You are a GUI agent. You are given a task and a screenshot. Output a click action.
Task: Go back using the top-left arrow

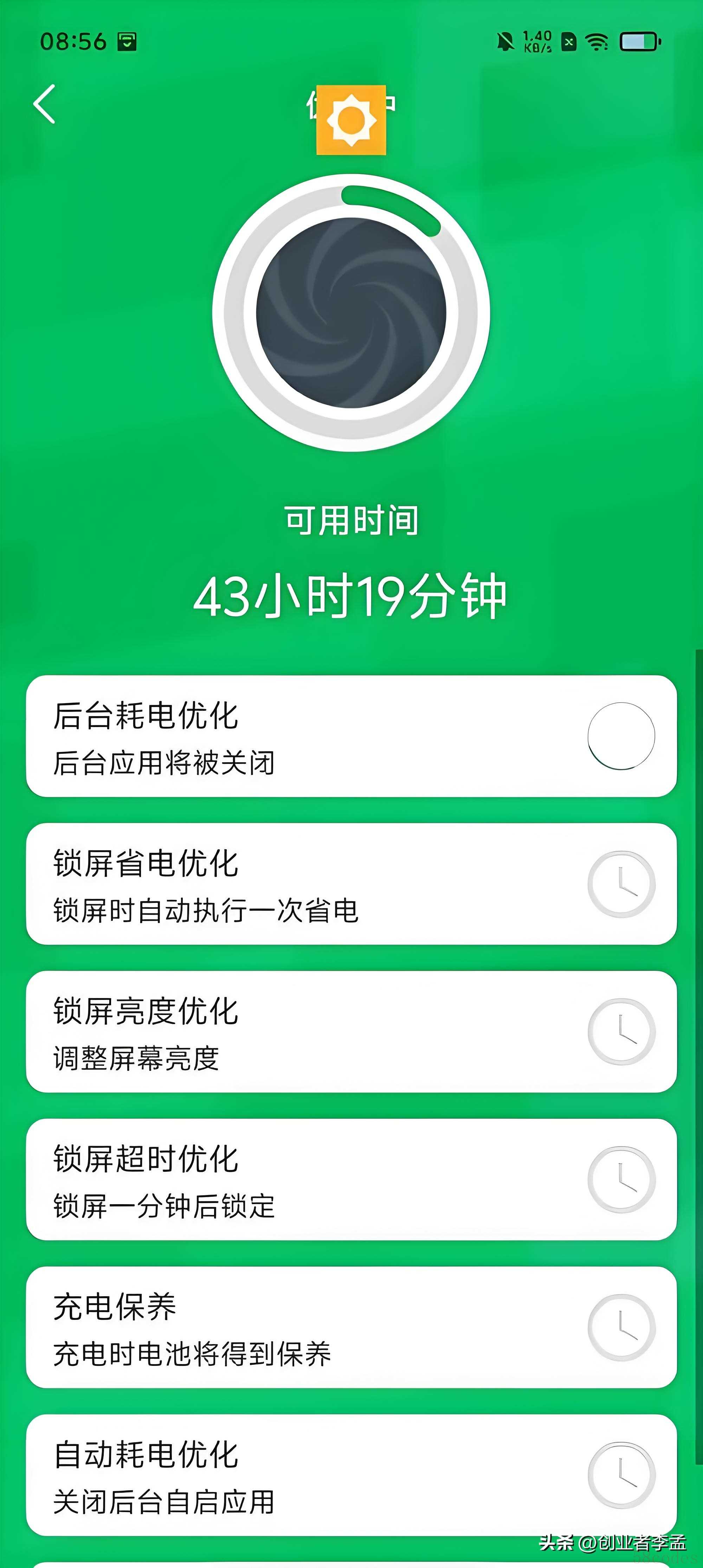[44, 104]
